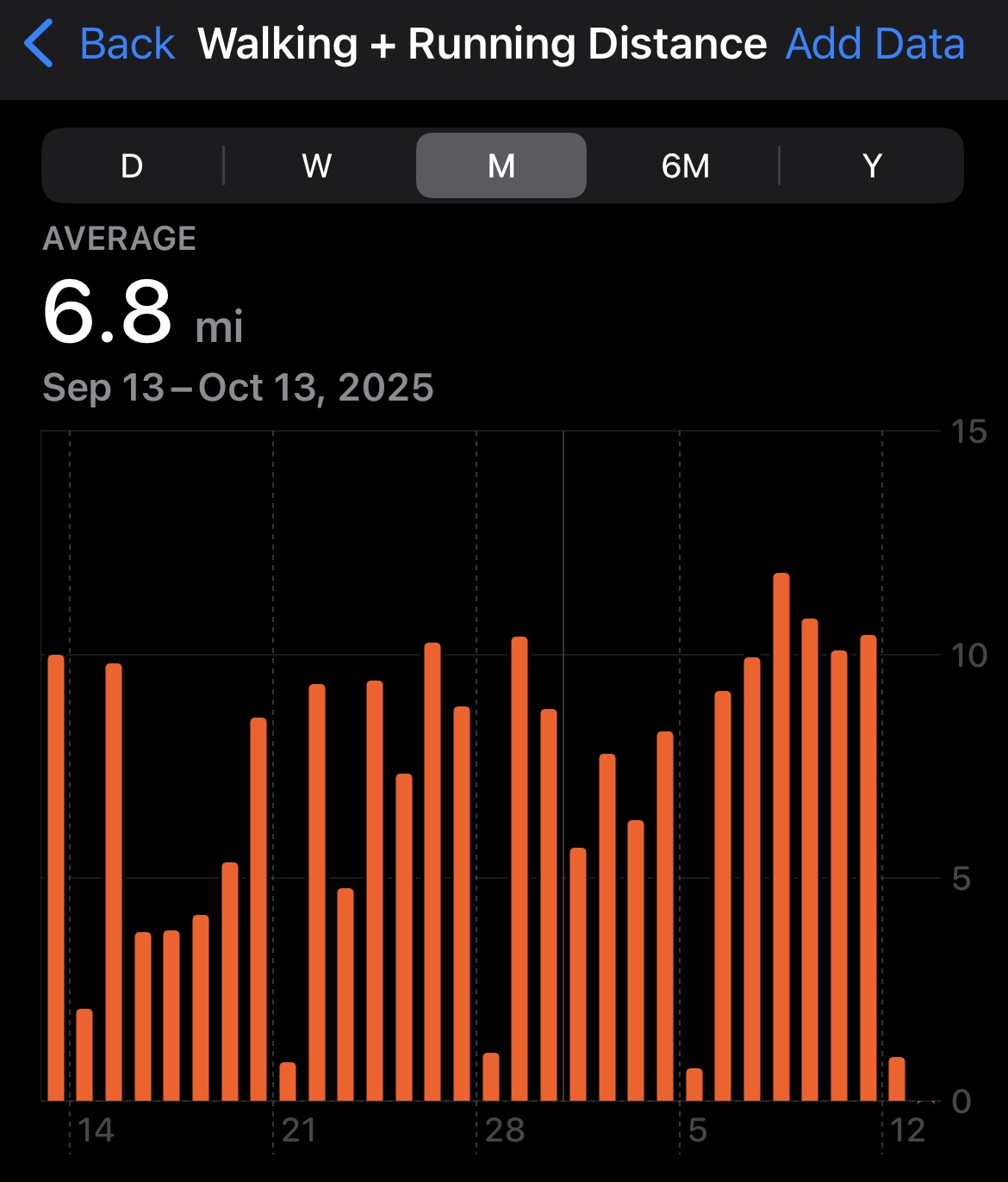This screenshot has height=1182, width=1008.
Task: Tap Add Data to log distance
Action: coord(874,45)
